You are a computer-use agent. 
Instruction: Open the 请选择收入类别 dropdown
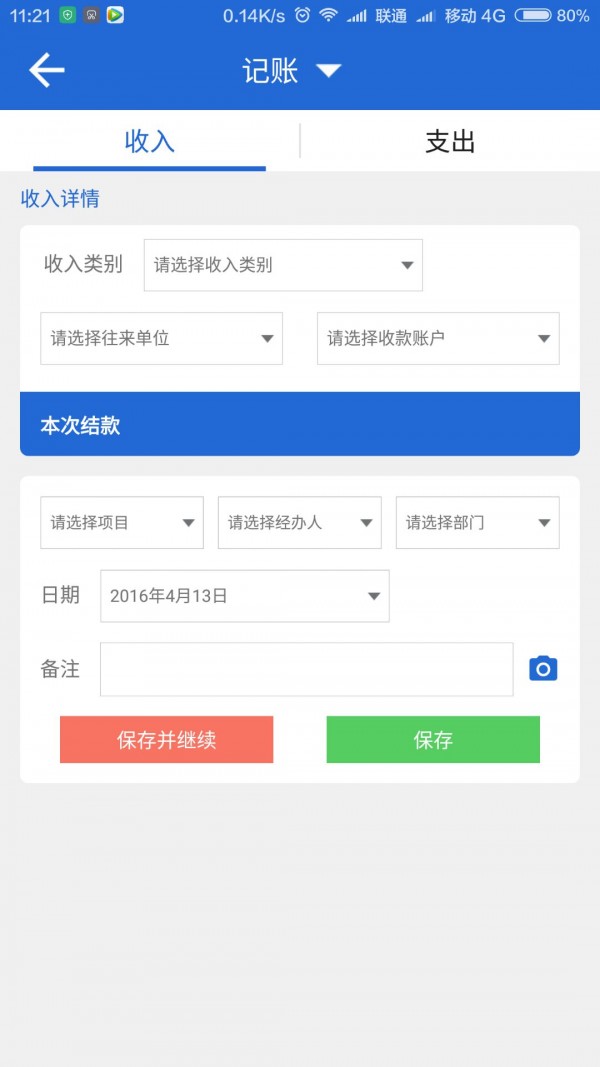coord(283,265)
